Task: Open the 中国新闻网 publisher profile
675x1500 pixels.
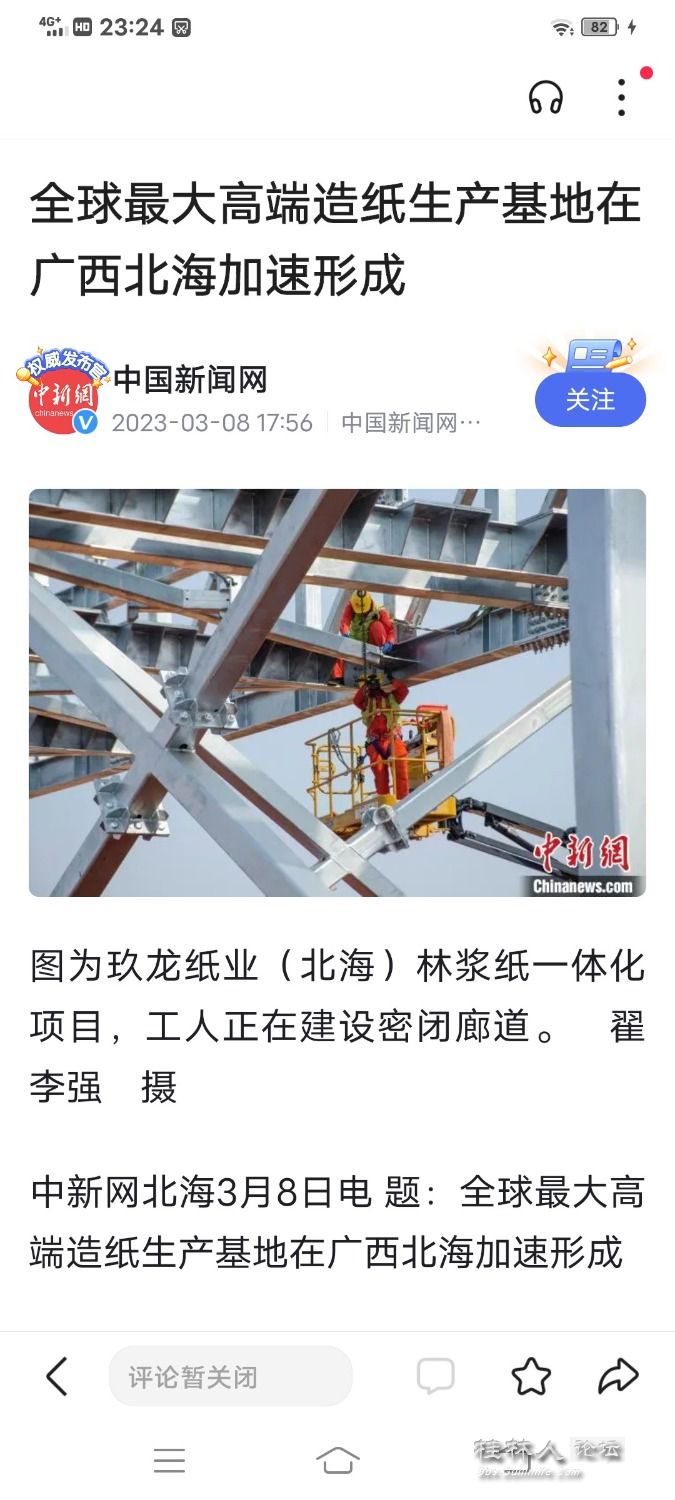Action: 190,380
